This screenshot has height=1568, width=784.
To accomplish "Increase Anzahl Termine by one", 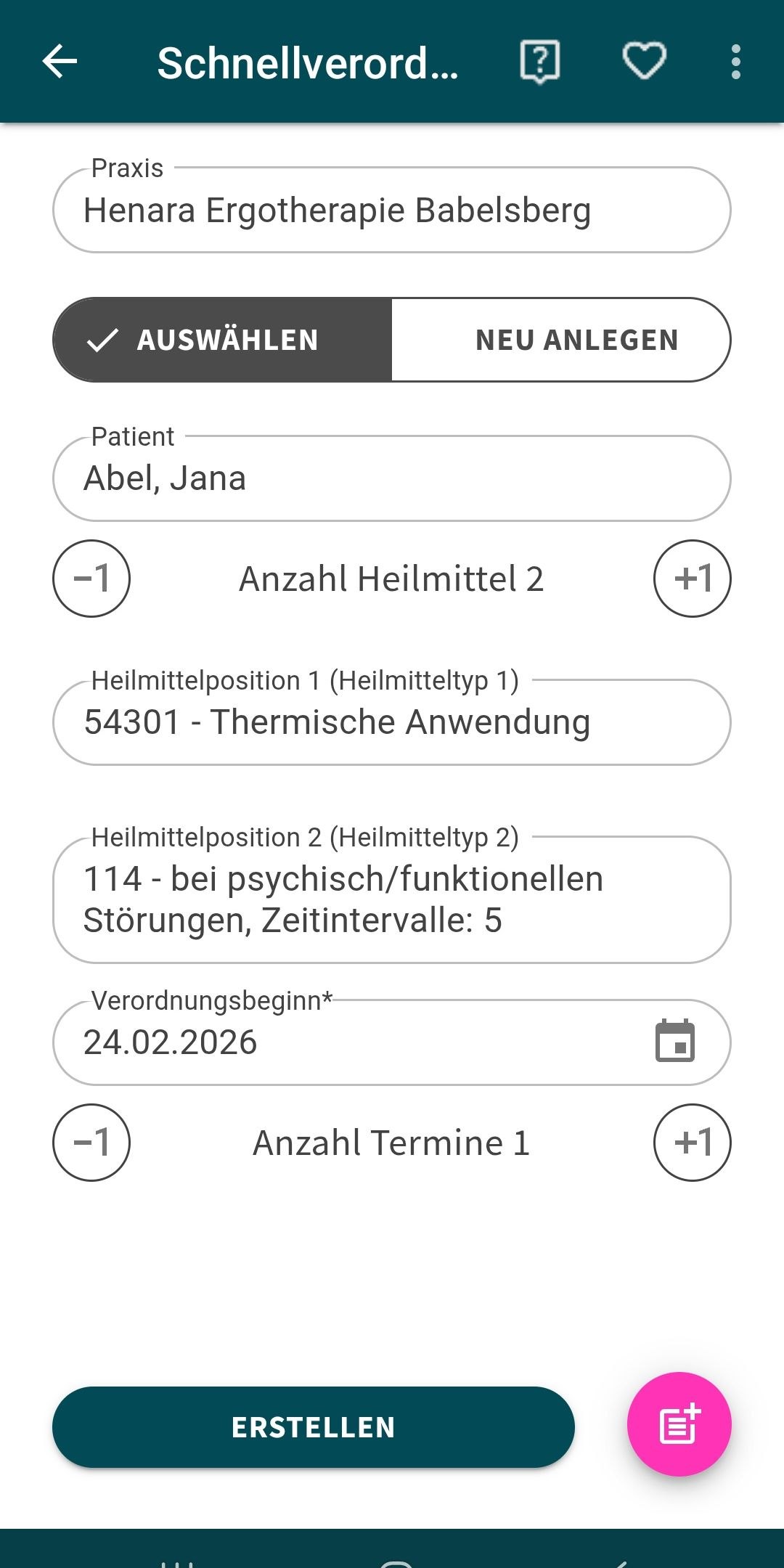I will [x=693, y=1143].
